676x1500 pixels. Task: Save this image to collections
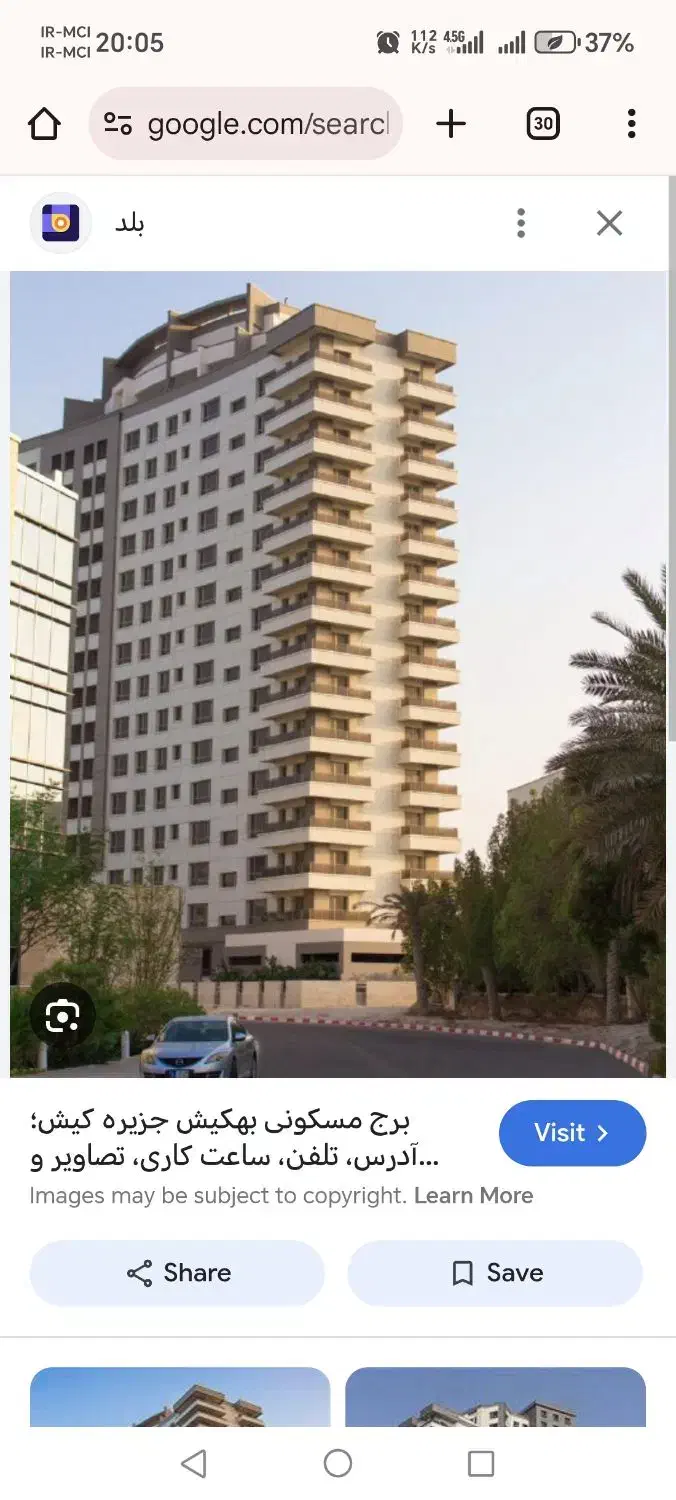click(x=495, y=1273)
